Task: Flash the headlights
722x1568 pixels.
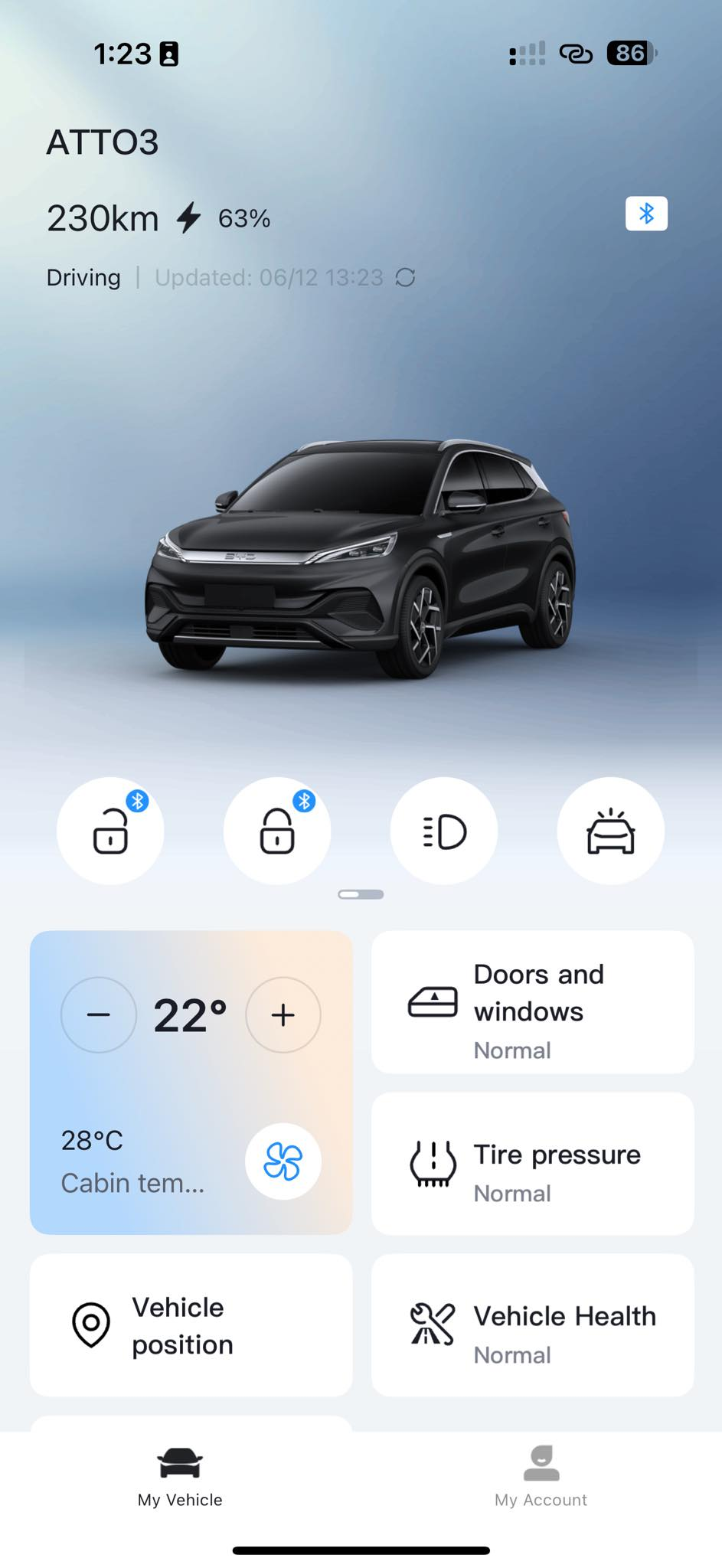Action: (444, 831)
